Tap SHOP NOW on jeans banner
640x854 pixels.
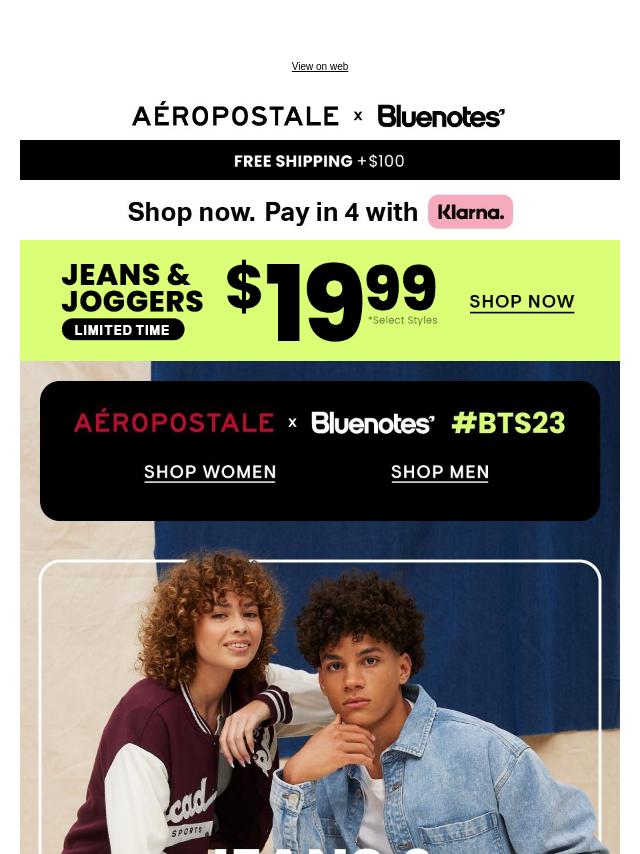[521, 302]
